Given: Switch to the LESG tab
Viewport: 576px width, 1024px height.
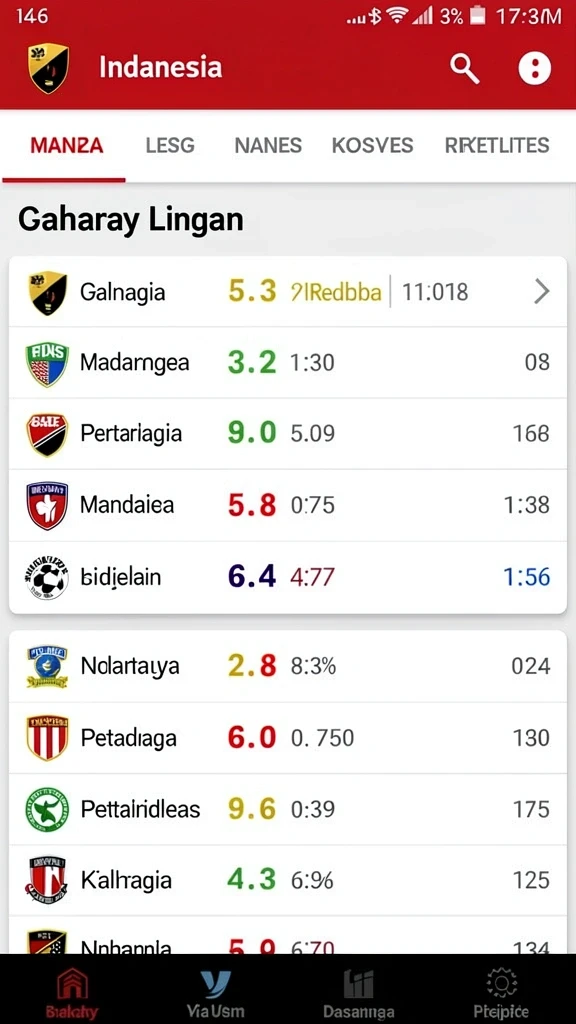Looking at the screenshot, I should coord(170,145).
